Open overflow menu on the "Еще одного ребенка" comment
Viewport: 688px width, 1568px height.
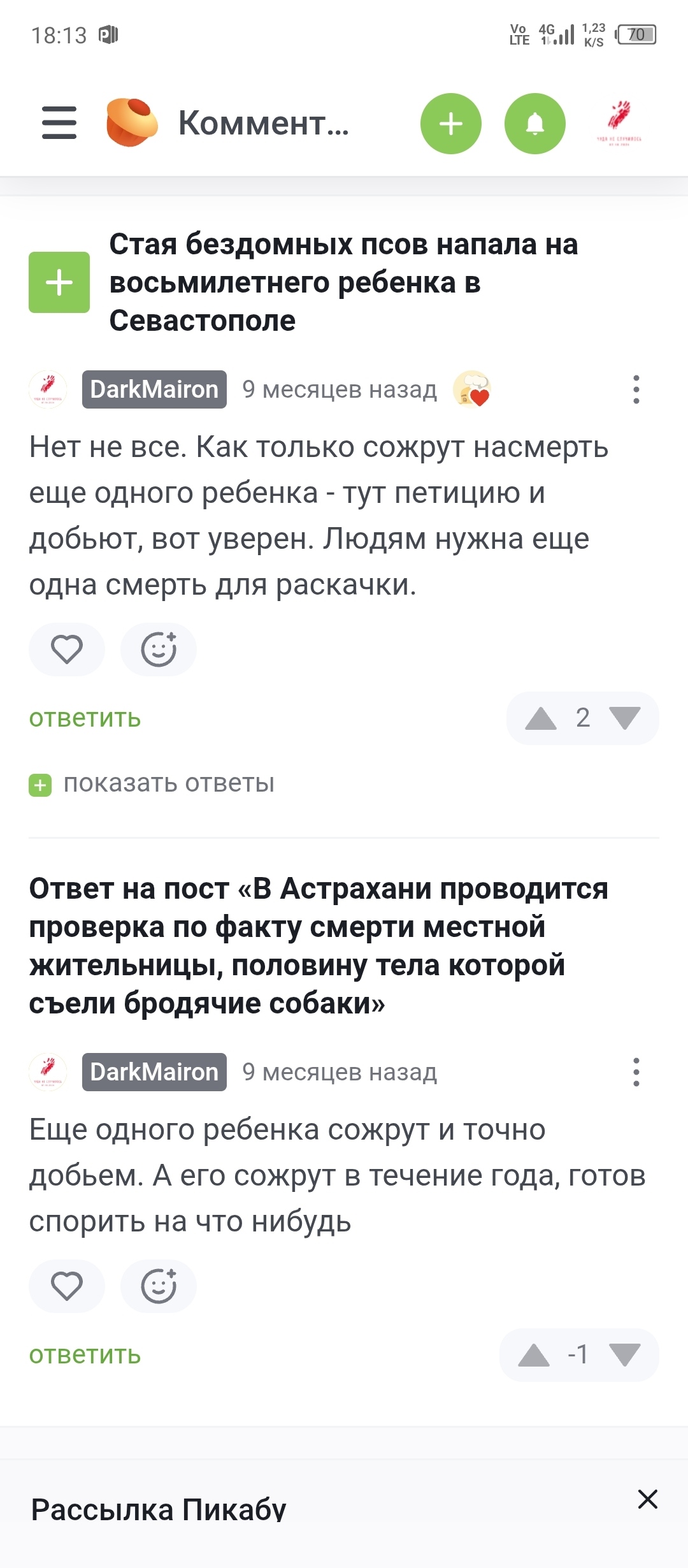click(x=636, y=1072)
